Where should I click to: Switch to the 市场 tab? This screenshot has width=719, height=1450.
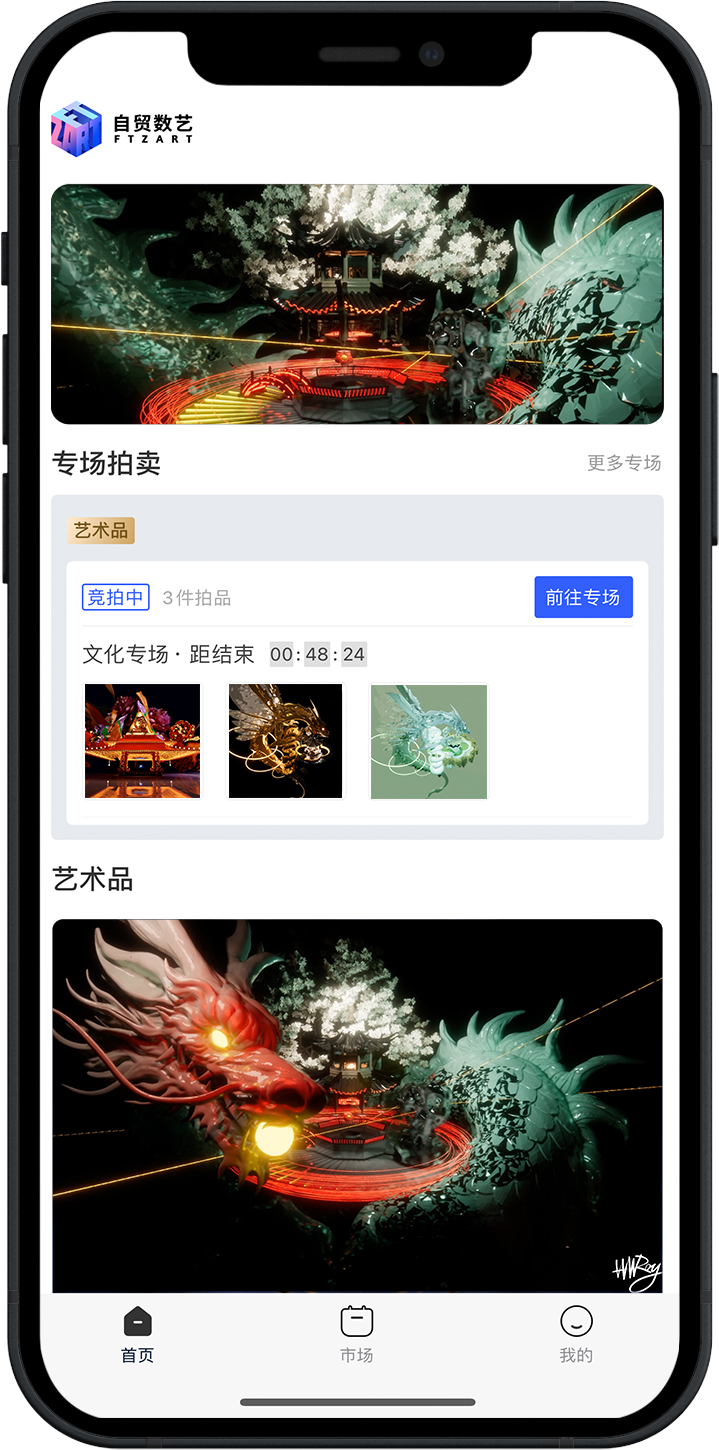(357, 1334)
